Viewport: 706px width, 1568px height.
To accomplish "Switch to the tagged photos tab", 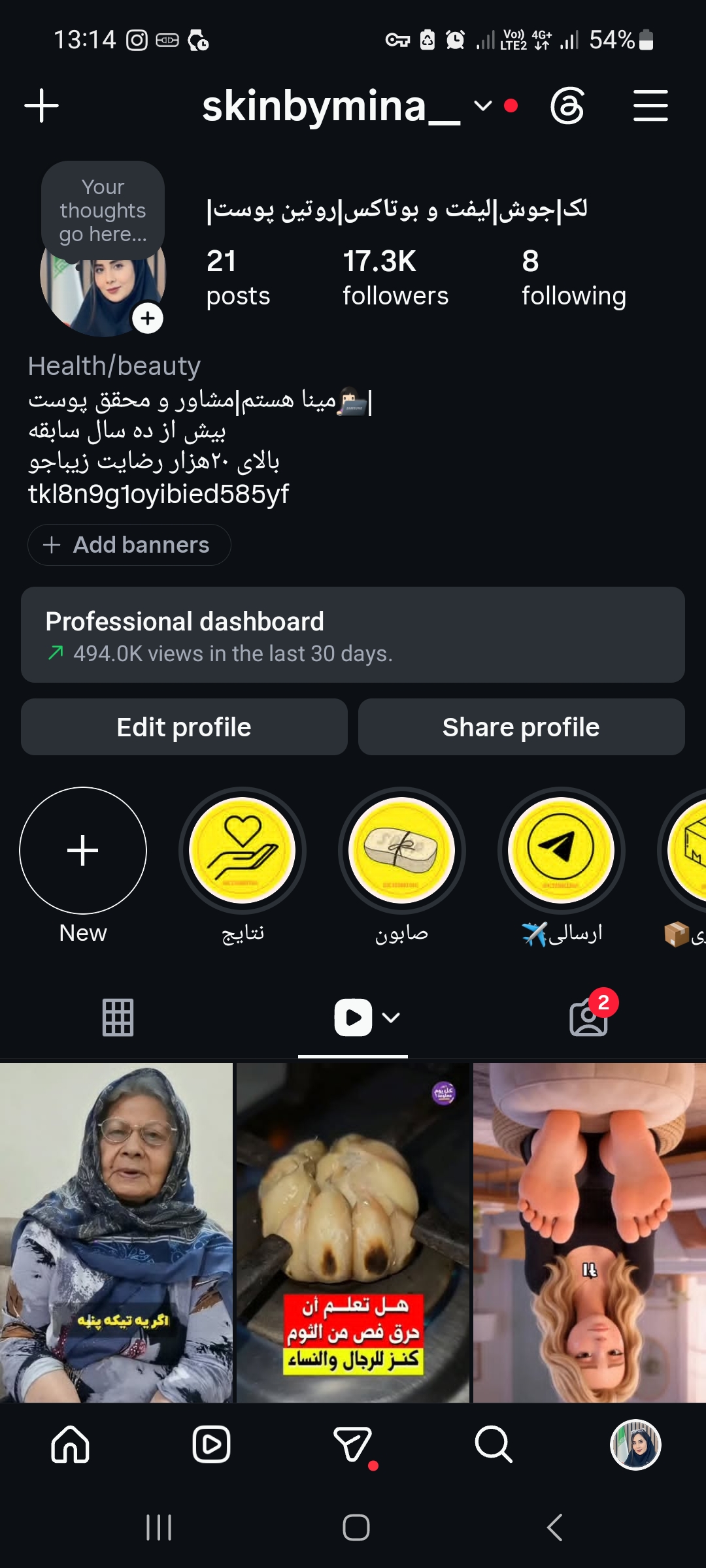I will point(589,1018).
